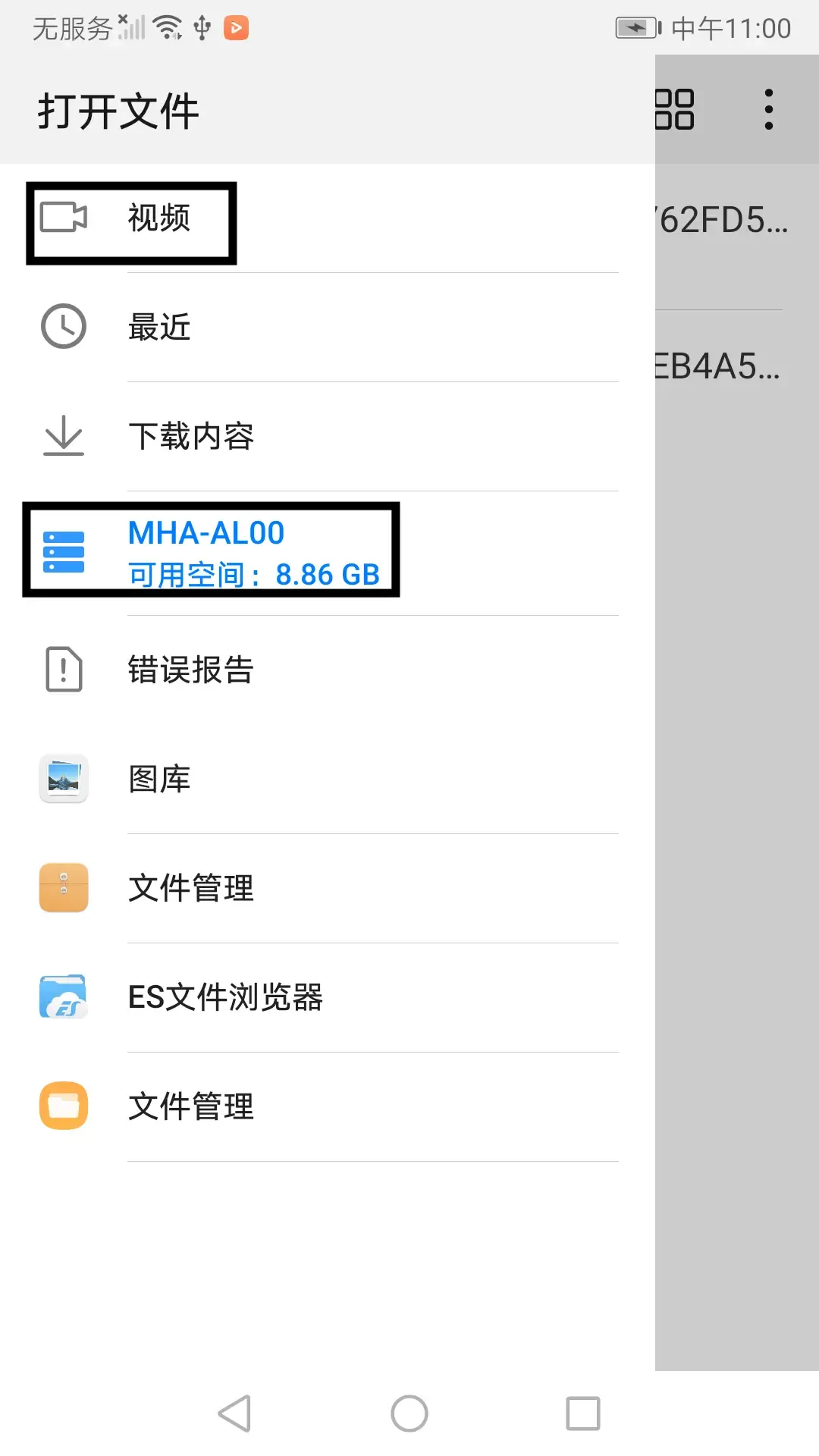This screenshot has width=819, height=1456.
Task: Tap the 打开文件 title text
Action: (118, 108)
